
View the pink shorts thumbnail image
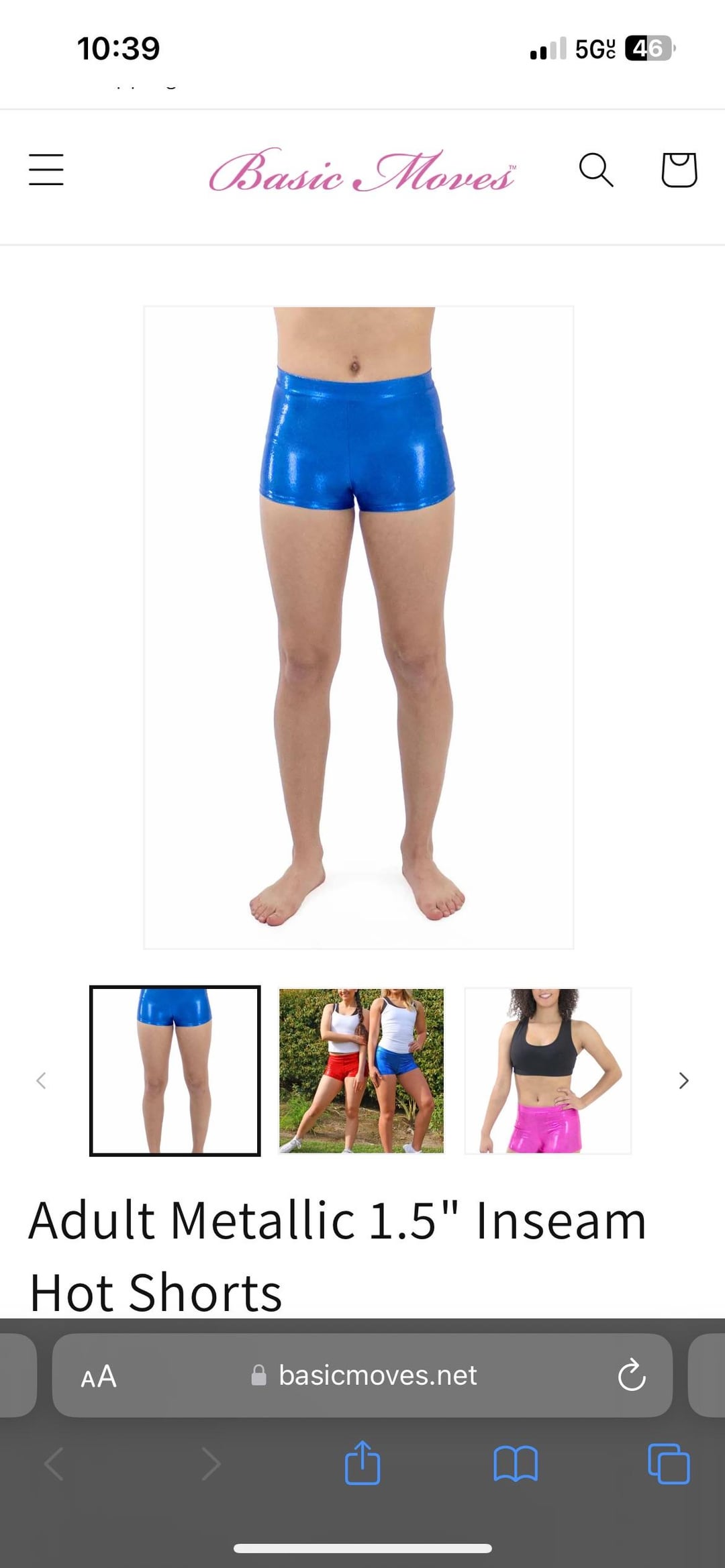coord(548,1071)
